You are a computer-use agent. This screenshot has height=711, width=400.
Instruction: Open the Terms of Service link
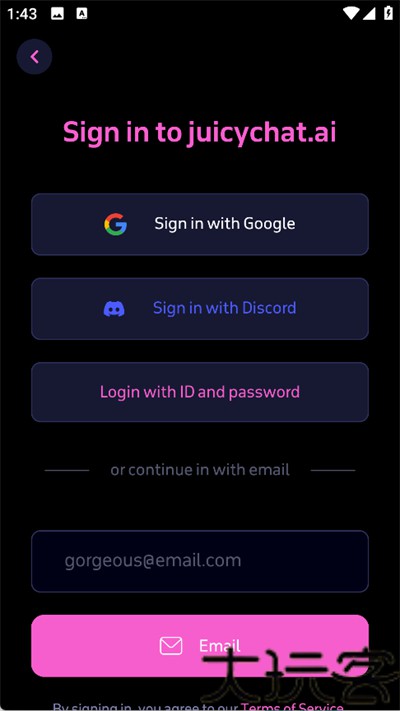click(292, 706)
